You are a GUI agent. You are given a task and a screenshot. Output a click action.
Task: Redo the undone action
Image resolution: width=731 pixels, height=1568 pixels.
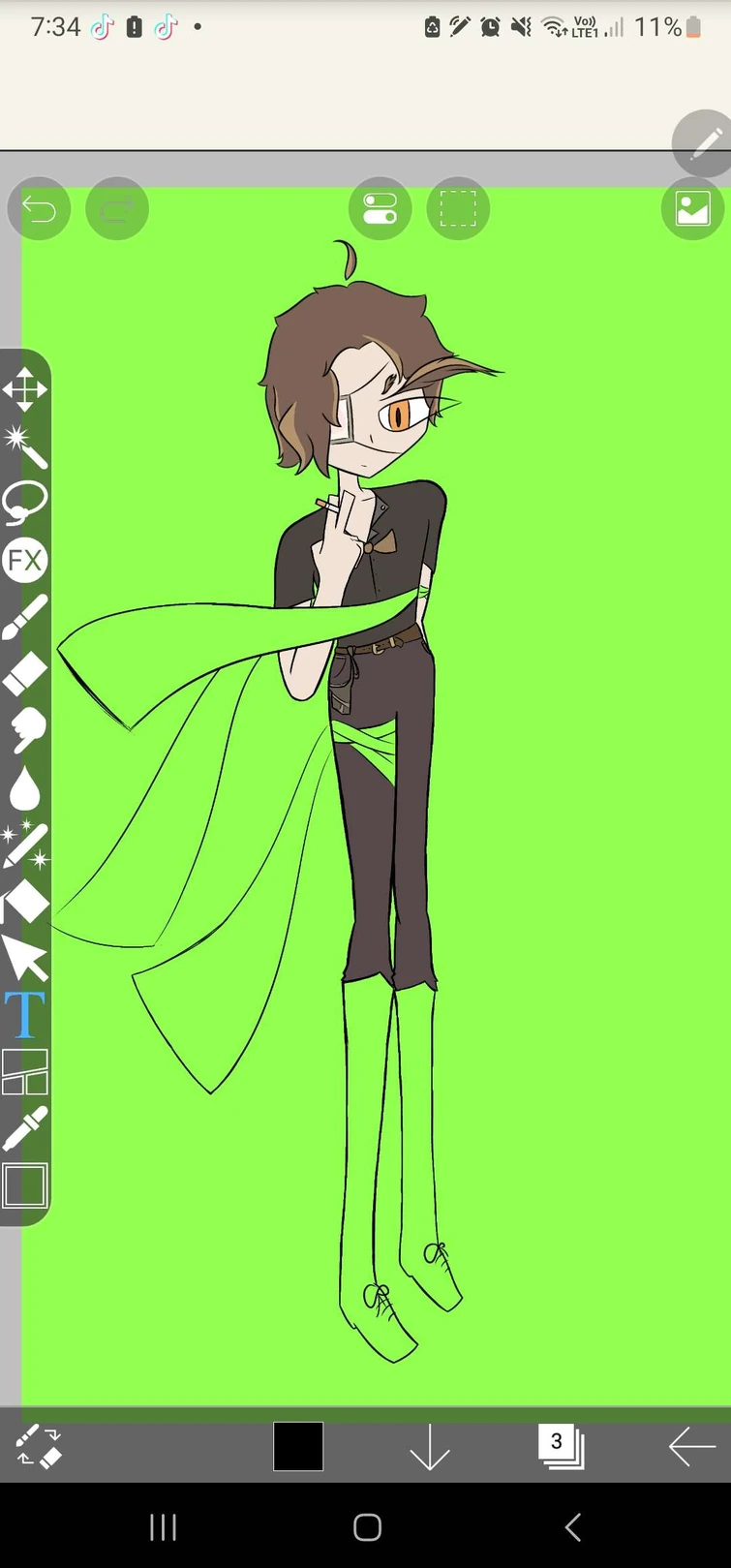point(117,208)
